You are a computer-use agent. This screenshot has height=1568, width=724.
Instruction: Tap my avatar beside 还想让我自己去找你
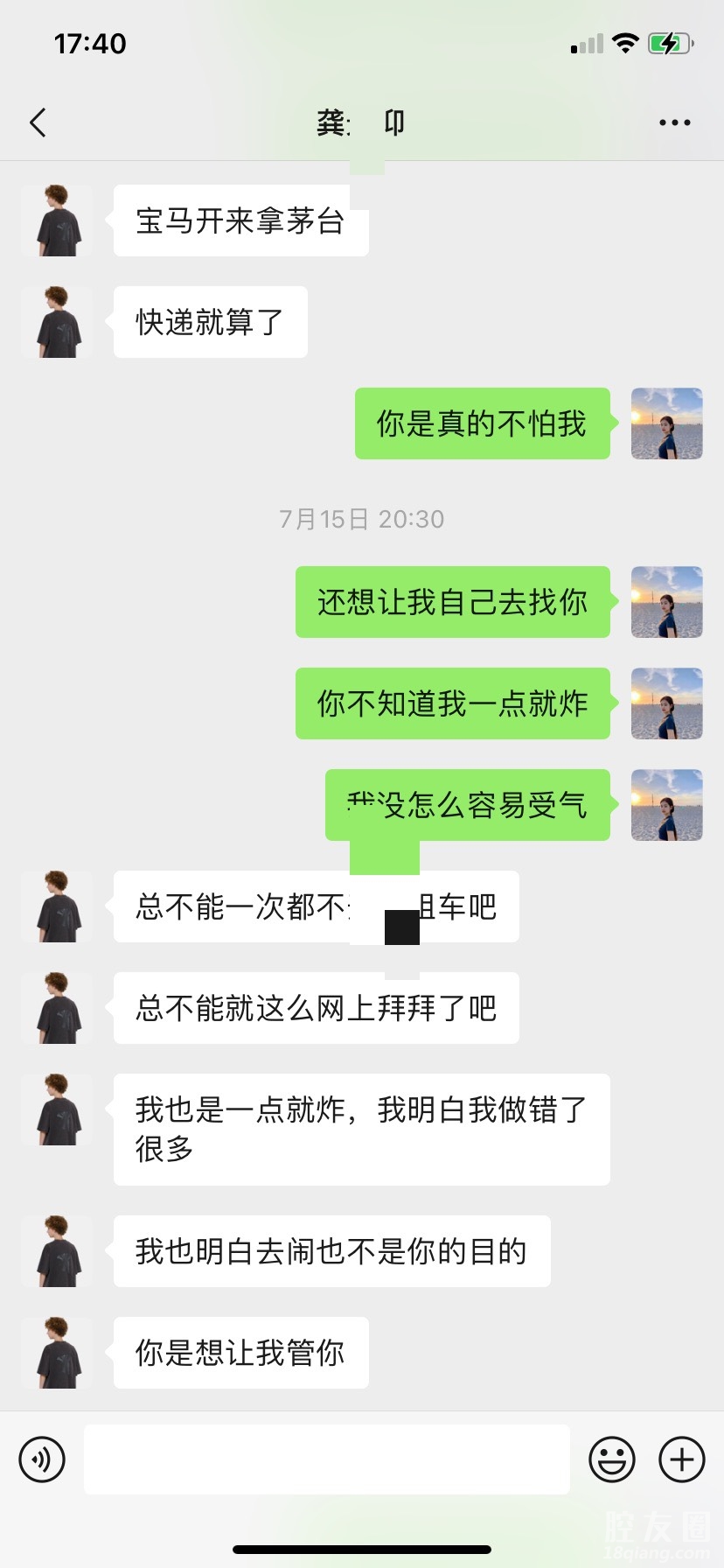(666, 602)
